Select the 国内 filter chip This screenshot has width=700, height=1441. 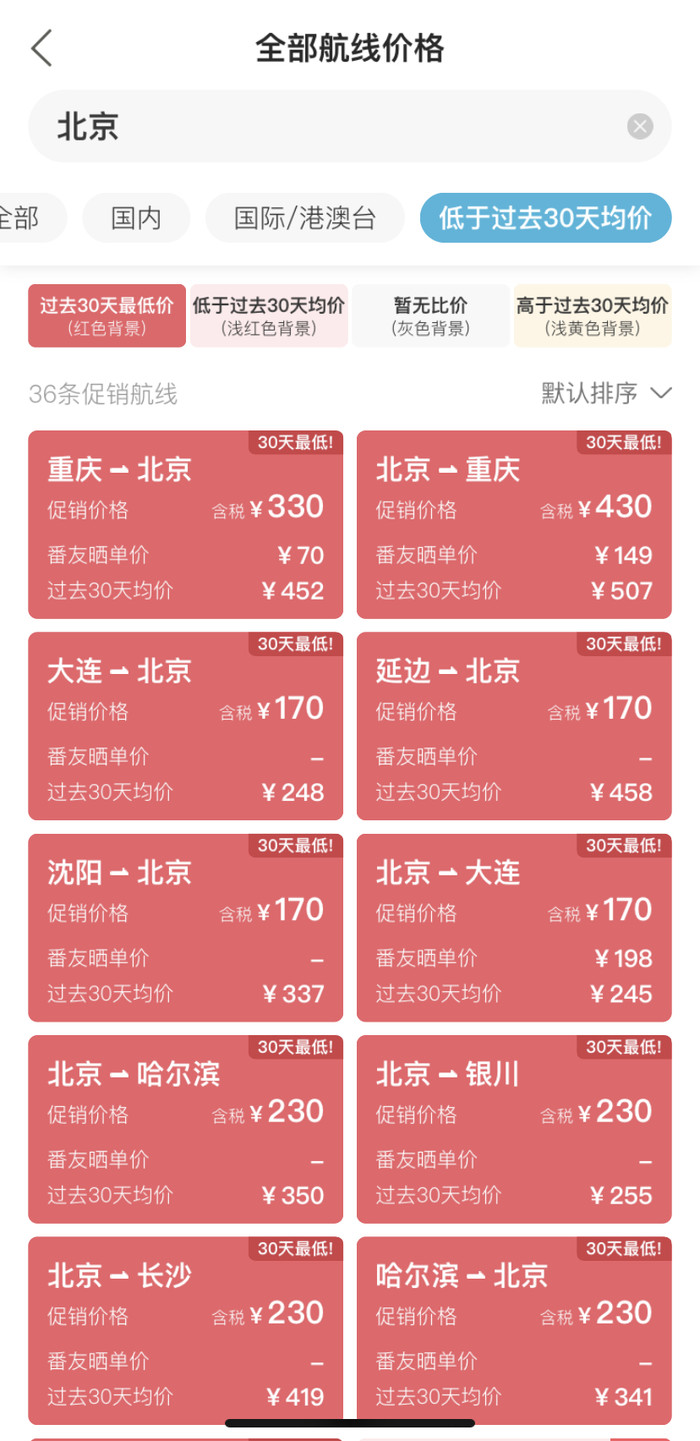136,218
